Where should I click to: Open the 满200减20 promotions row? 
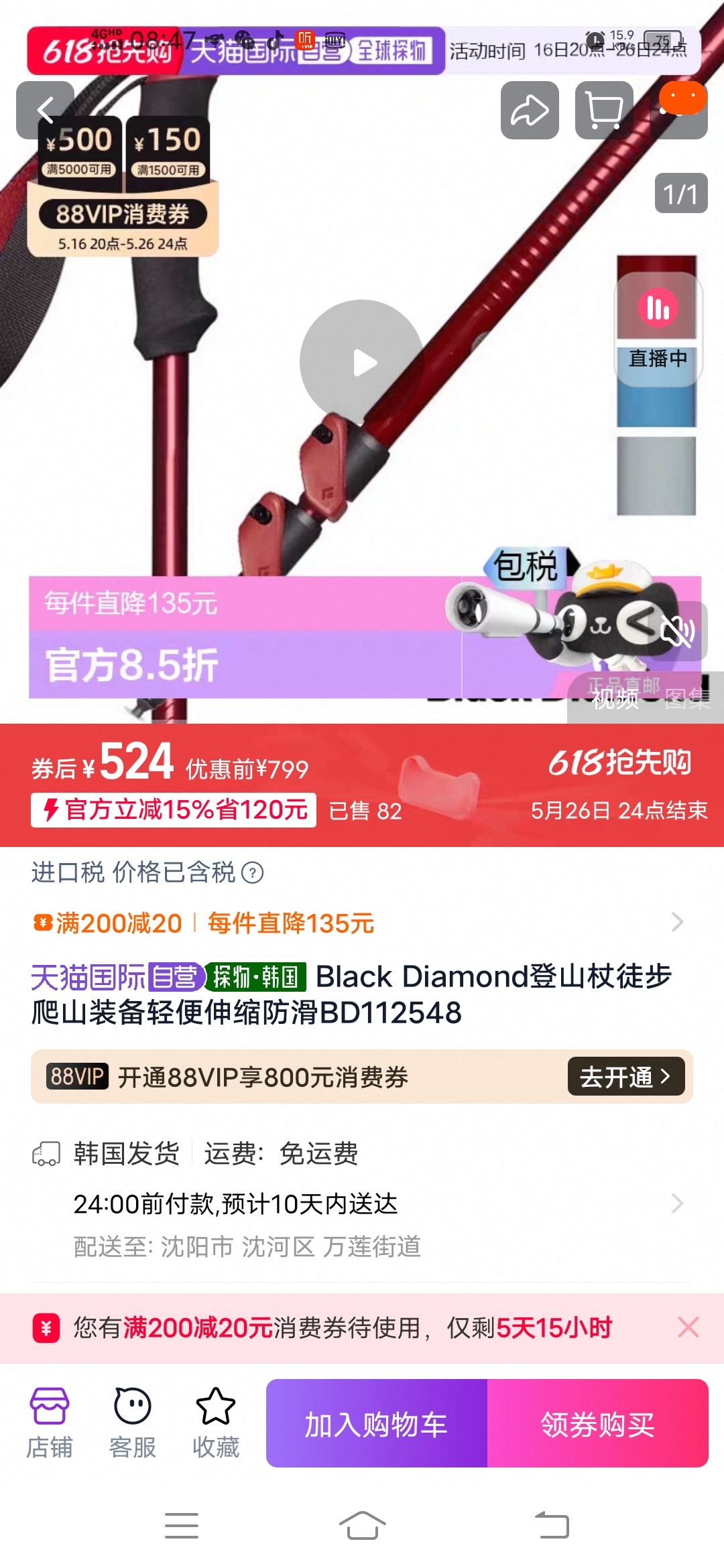click(x=362, y=923)
